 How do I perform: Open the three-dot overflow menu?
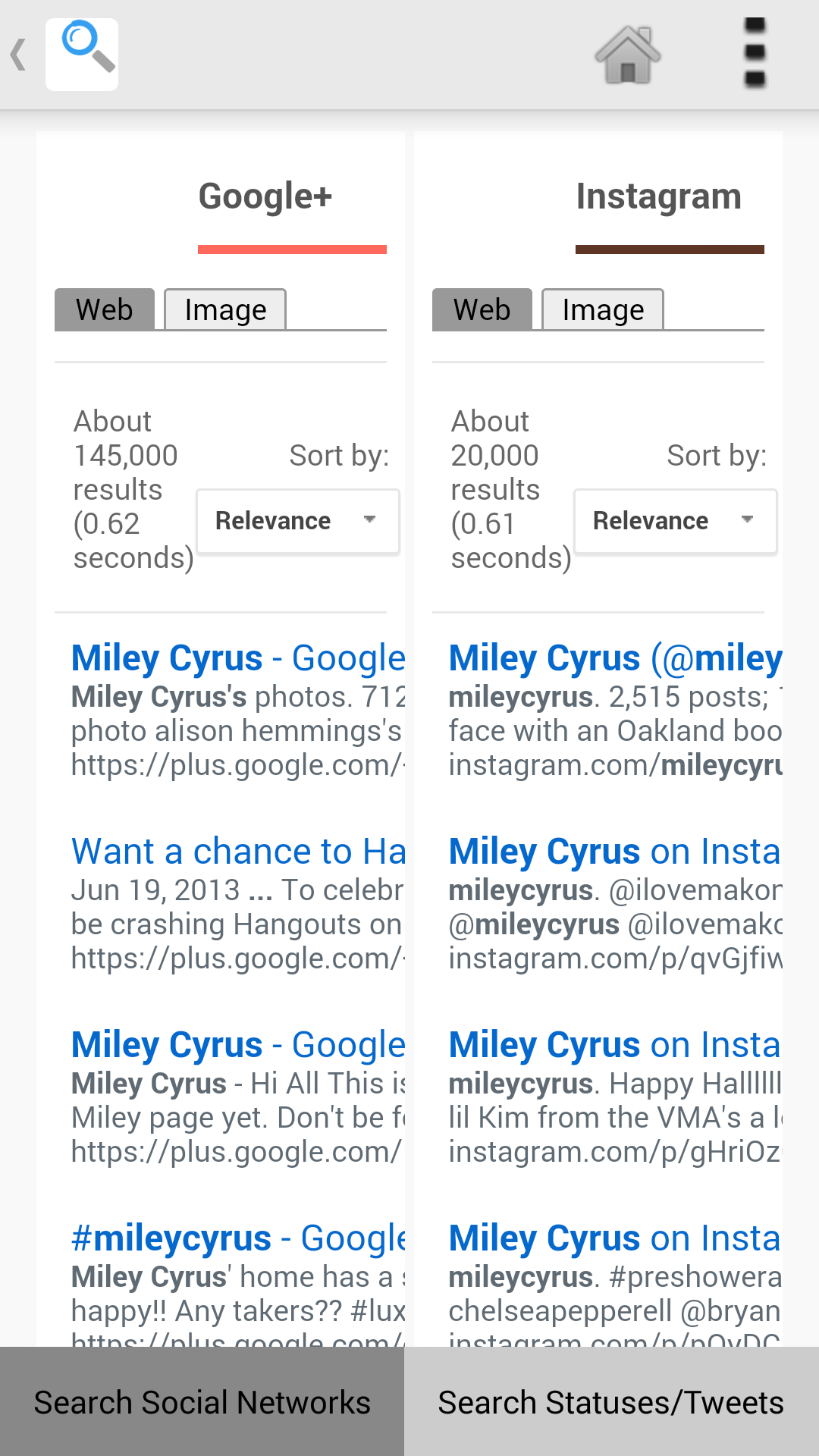pyautogui.click(x=753, y=54)
